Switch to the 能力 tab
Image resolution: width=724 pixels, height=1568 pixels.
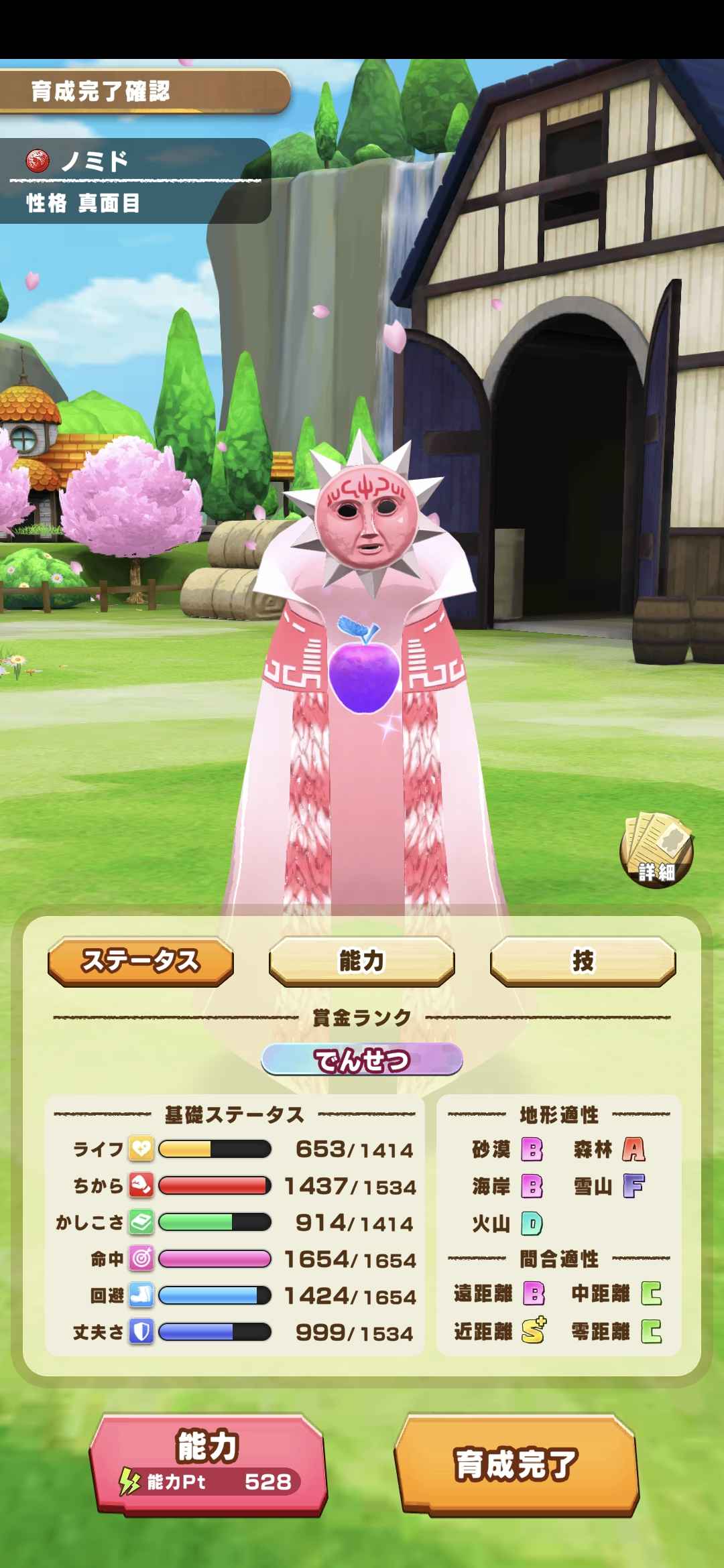point(361,961)
